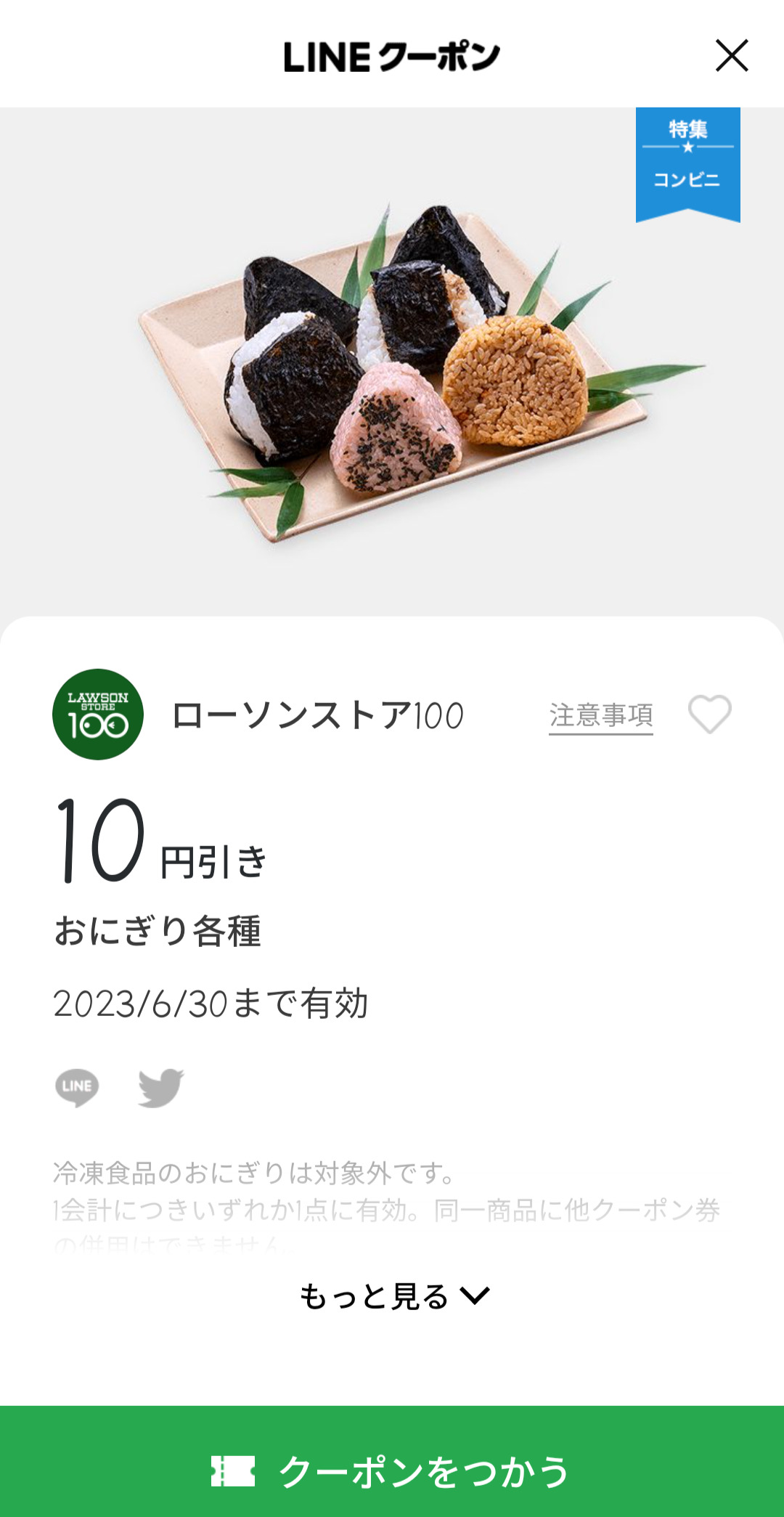The image size is (784, 1517).
Task: Favorite this coupon with the heart
Action: [709, 715]
